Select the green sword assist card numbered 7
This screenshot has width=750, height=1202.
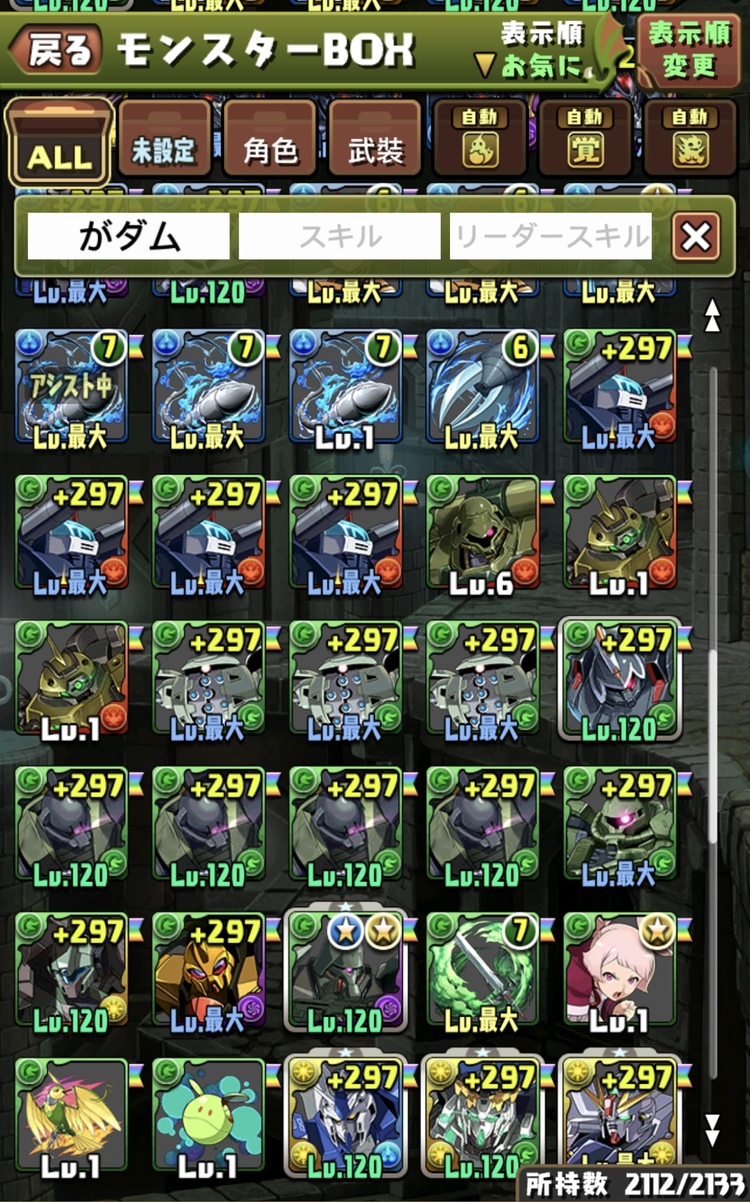(x=483, y=972)
